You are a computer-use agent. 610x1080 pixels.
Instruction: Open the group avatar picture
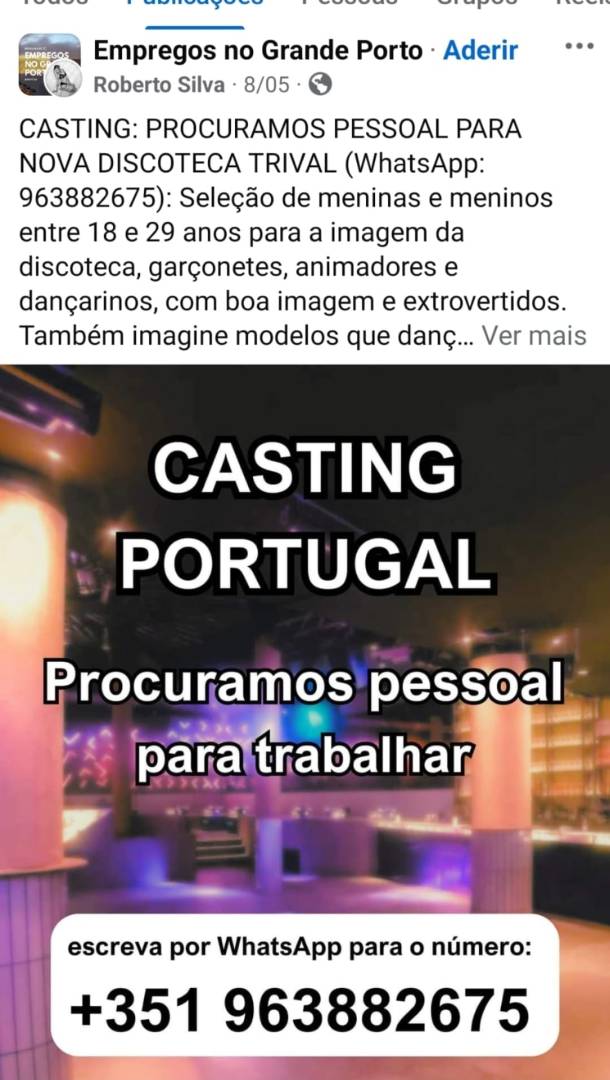pyautogui.click(x=49, y=64)
